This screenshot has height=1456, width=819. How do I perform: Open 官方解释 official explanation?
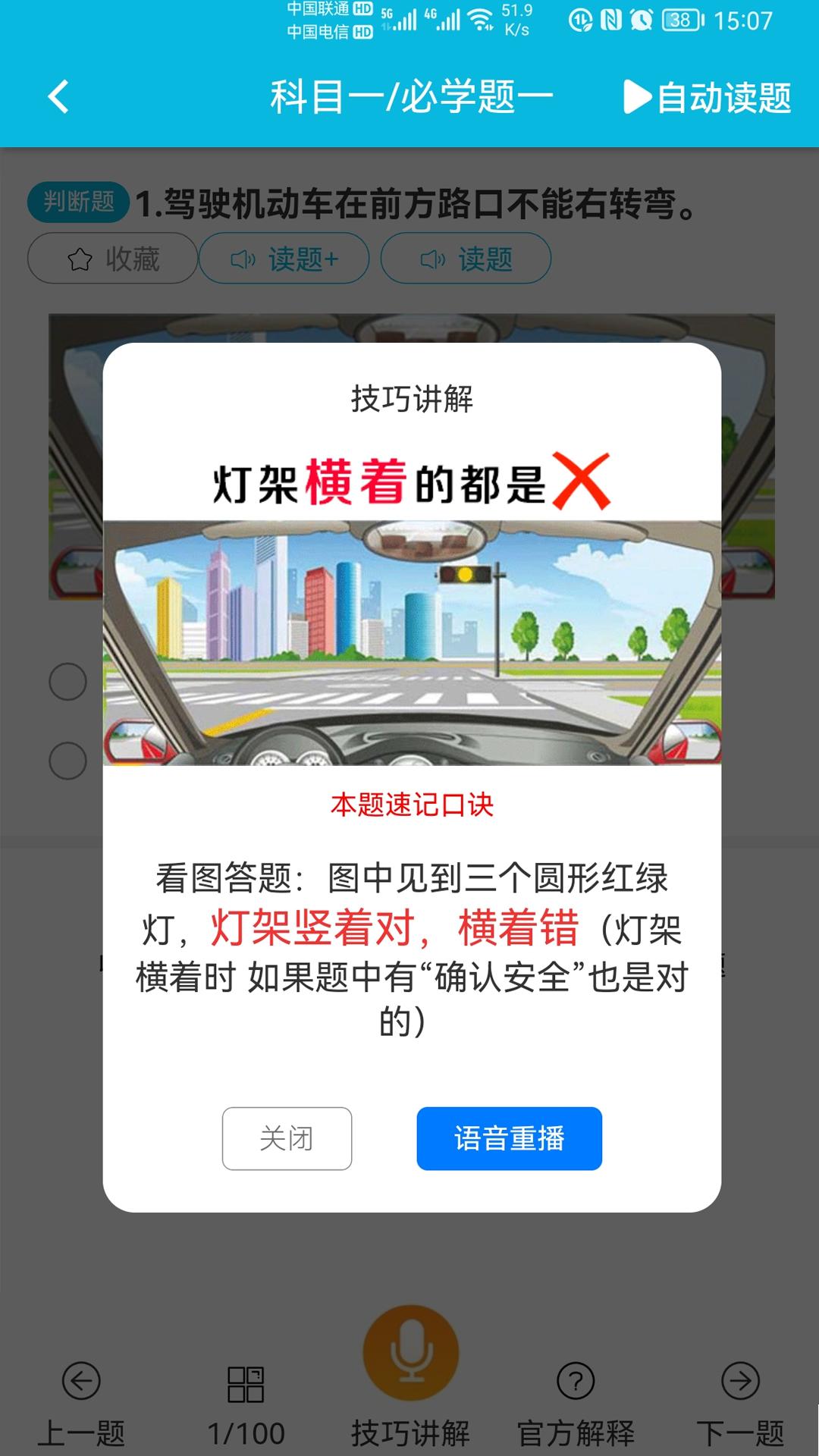pyautogui.click(x=576, y=1402)
